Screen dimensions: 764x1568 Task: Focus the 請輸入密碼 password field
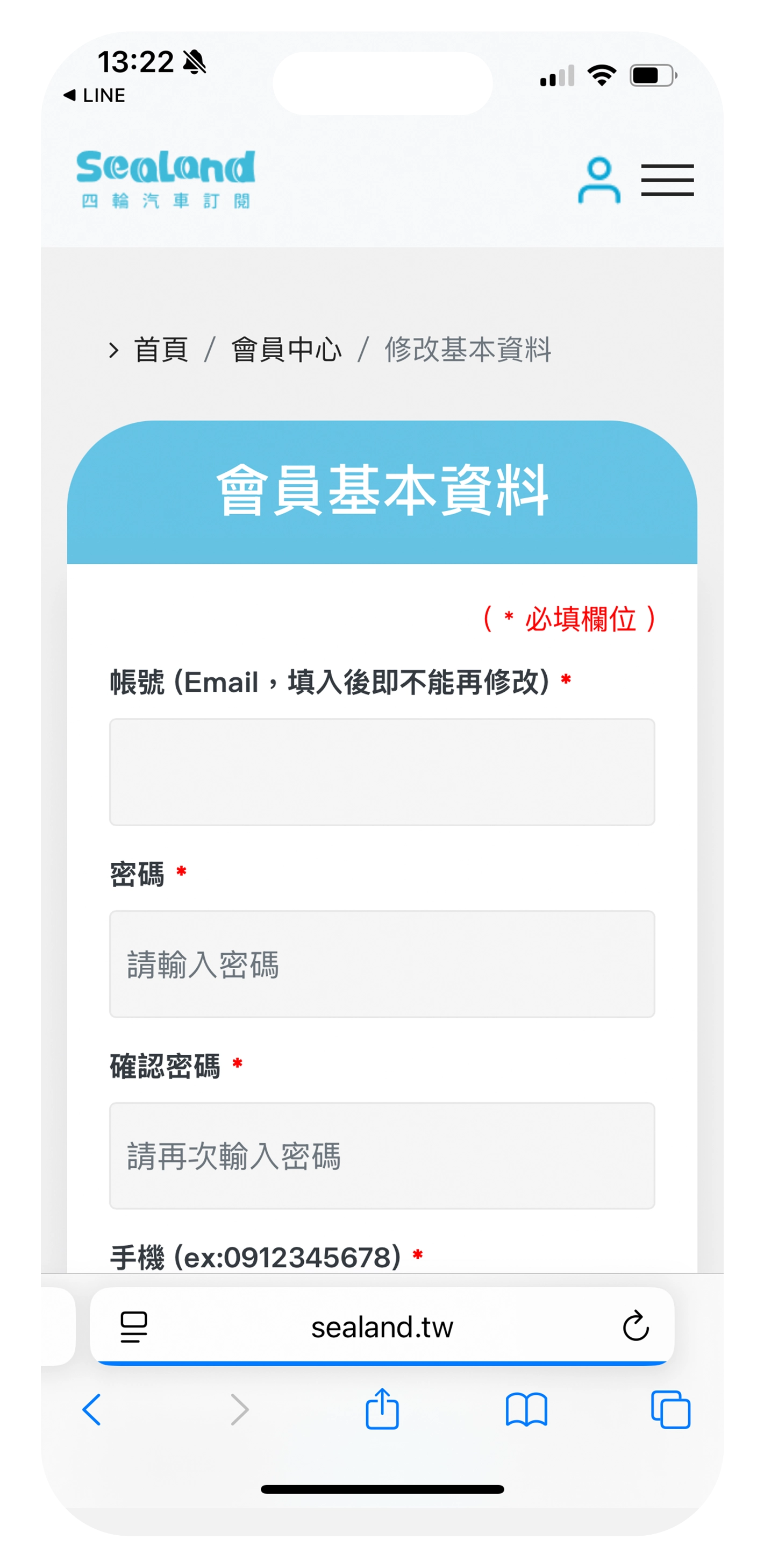(382, 963)
